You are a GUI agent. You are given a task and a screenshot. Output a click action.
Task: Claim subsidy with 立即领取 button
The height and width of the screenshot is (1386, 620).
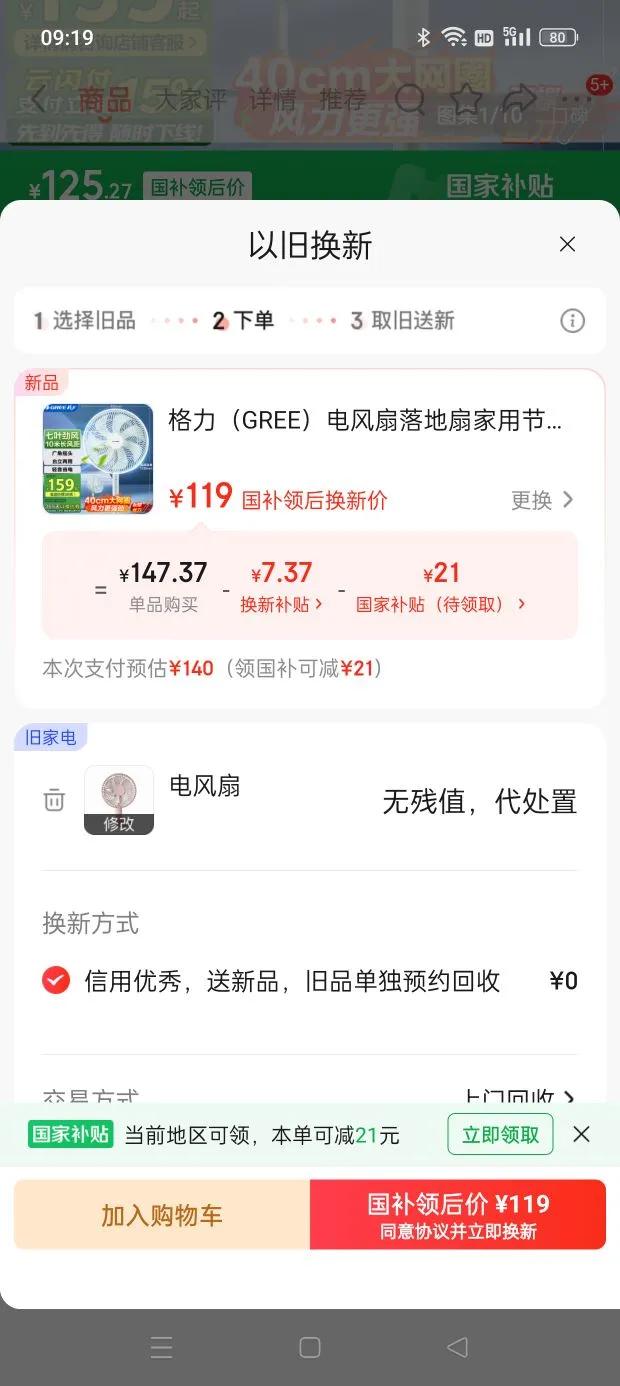tap(500, 1134)
